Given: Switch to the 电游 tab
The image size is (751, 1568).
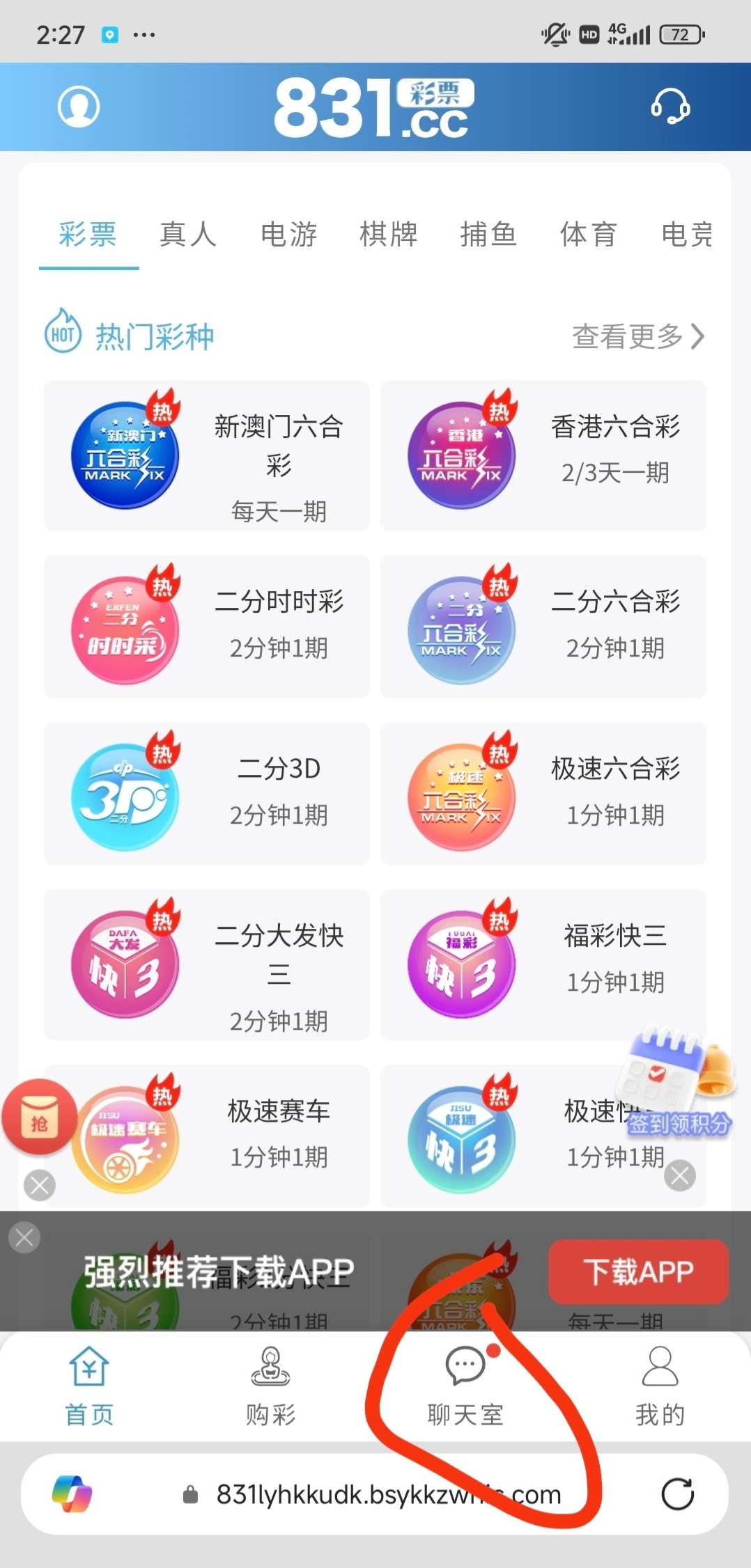Looking at the screenshot, I should click(288, 234).
